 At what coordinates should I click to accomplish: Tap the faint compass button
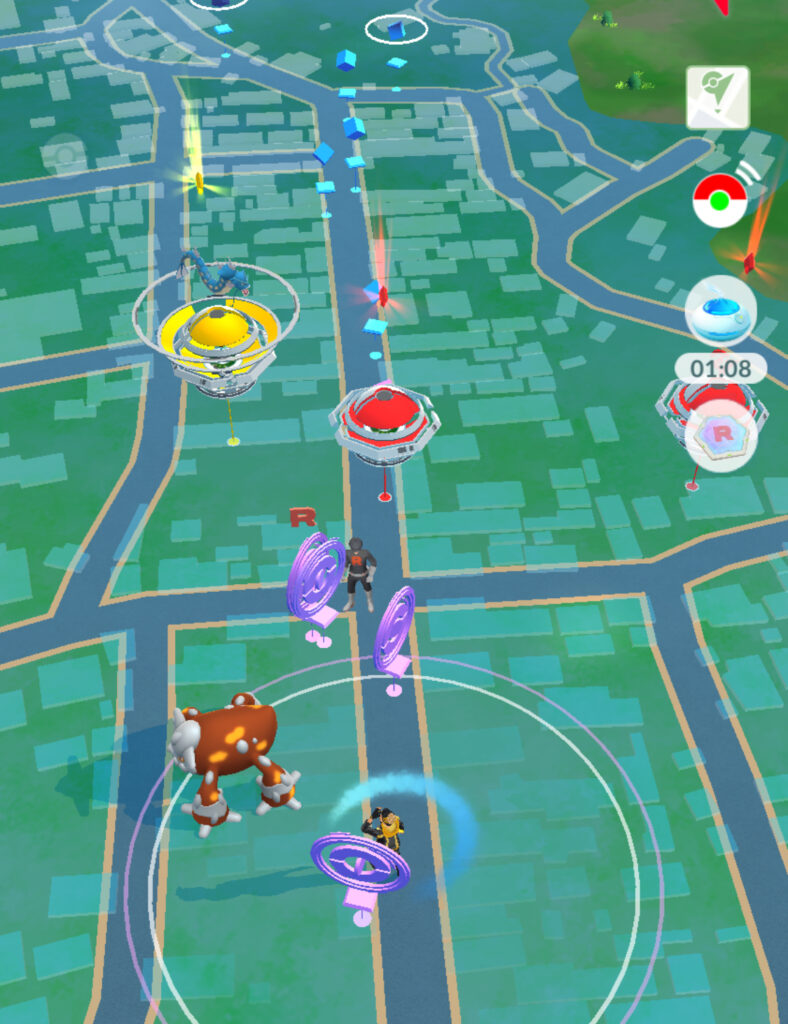(x=64, y=155)
